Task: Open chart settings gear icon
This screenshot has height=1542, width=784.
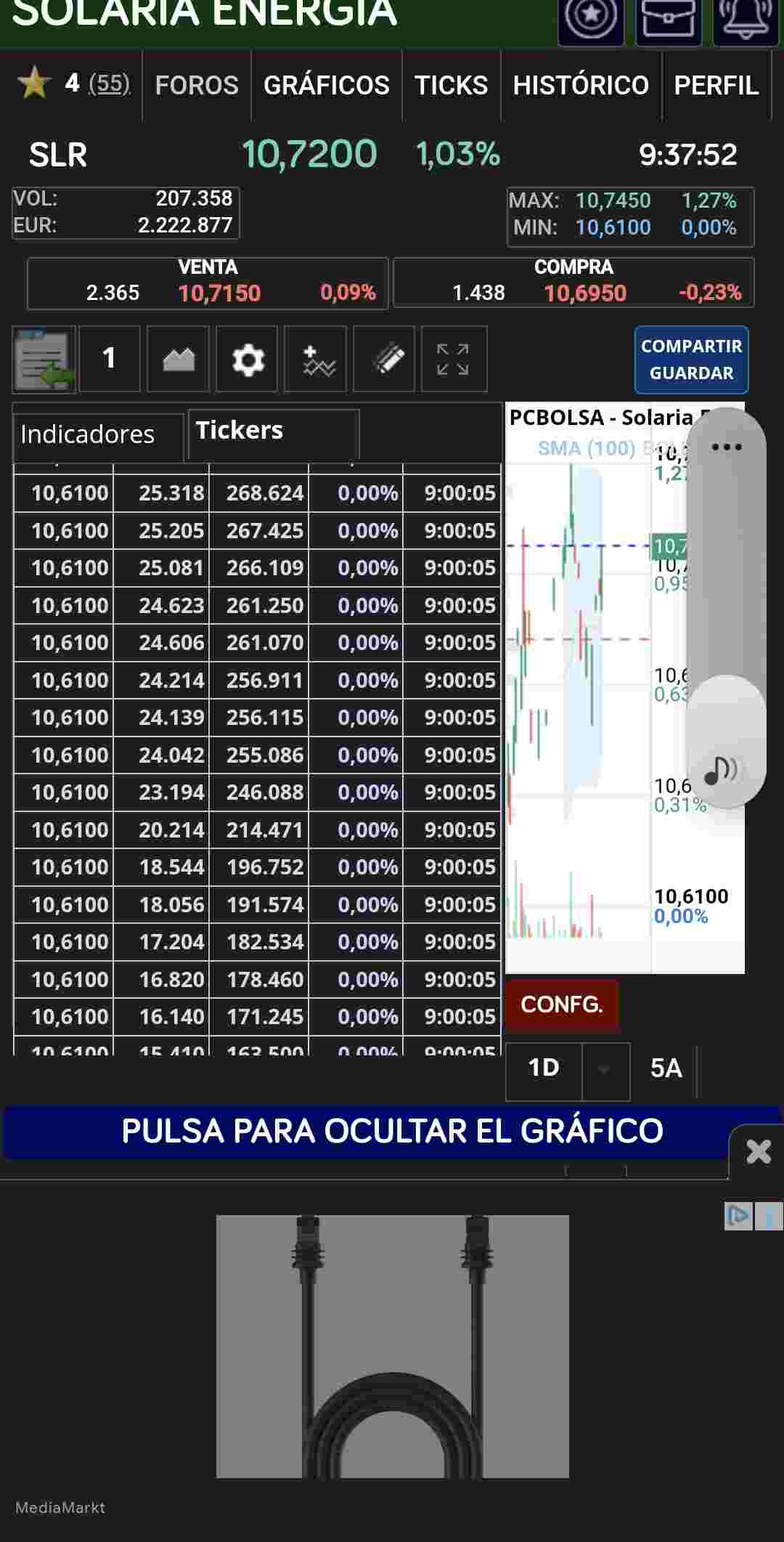Action: [x=247, y=359]
